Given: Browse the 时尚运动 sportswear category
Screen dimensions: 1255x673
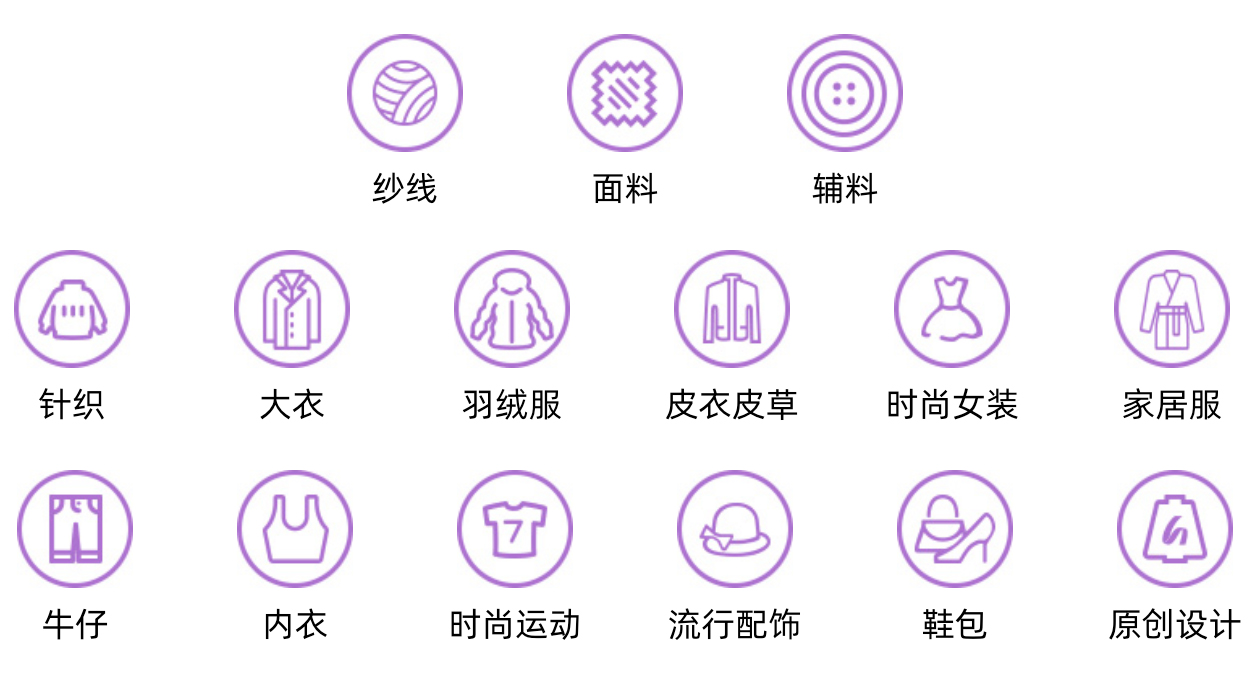Looking at the screenshot, I should [x=515, y=529].
